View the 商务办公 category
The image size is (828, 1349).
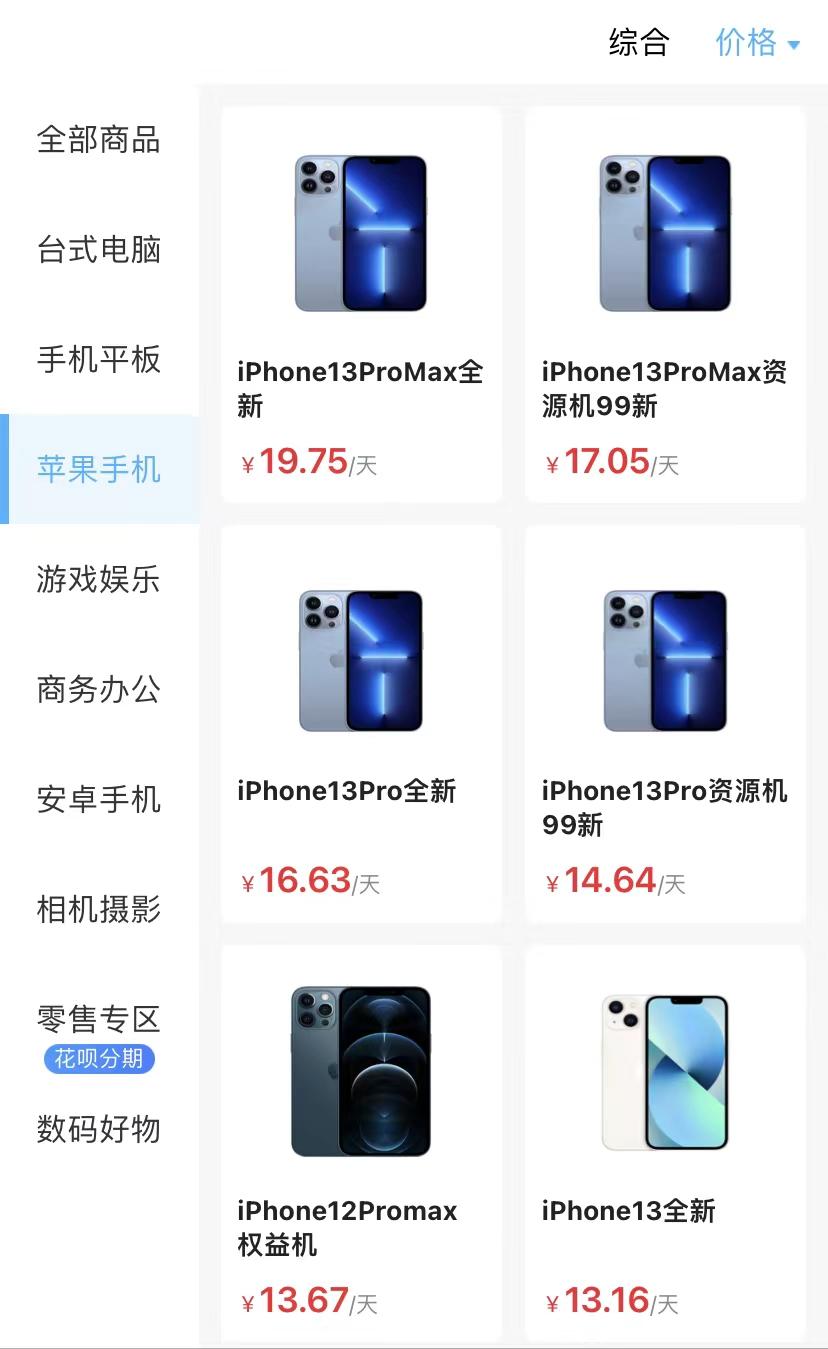99,690
